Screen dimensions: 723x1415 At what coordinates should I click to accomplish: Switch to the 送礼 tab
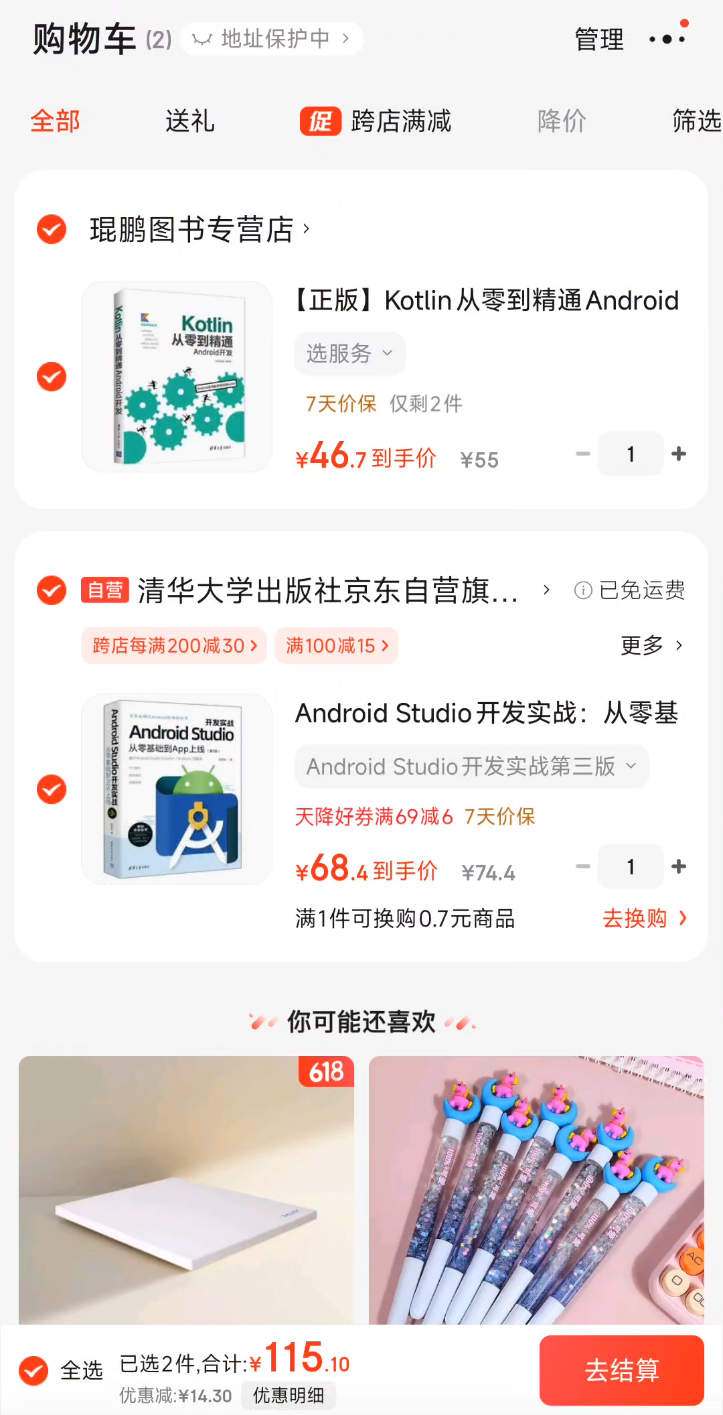pyautogui.click(x=190, y=122)
